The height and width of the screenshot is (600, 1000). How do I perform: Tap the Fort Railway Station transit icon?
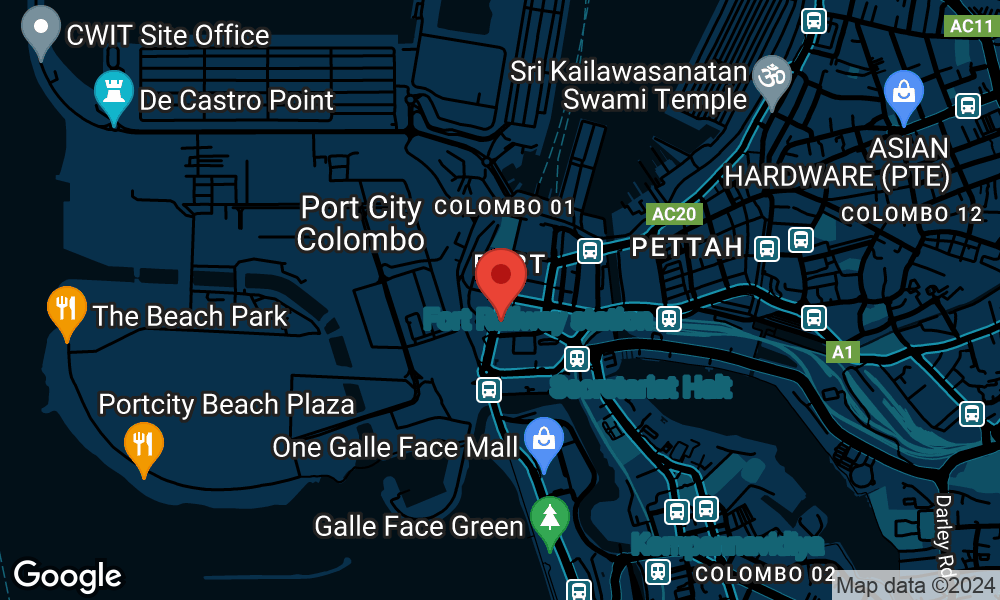pos(668,319)
